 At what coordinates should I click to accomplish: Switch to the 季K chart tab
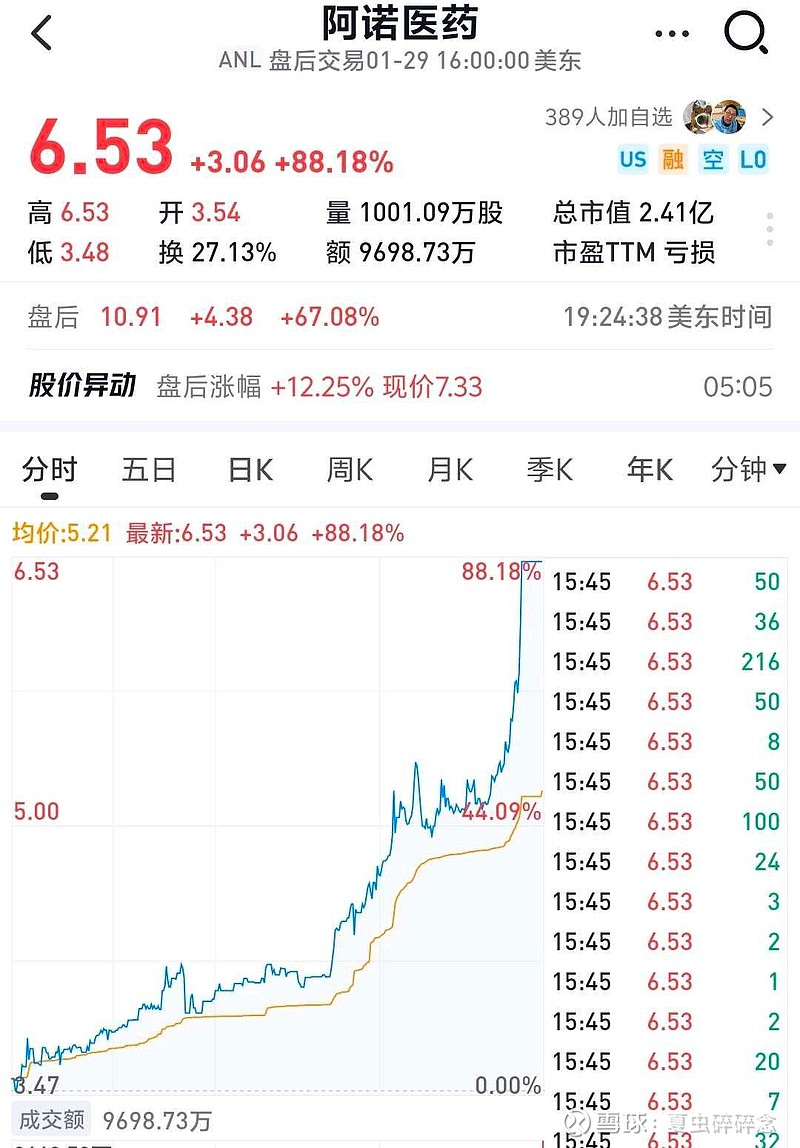[550, 470]
